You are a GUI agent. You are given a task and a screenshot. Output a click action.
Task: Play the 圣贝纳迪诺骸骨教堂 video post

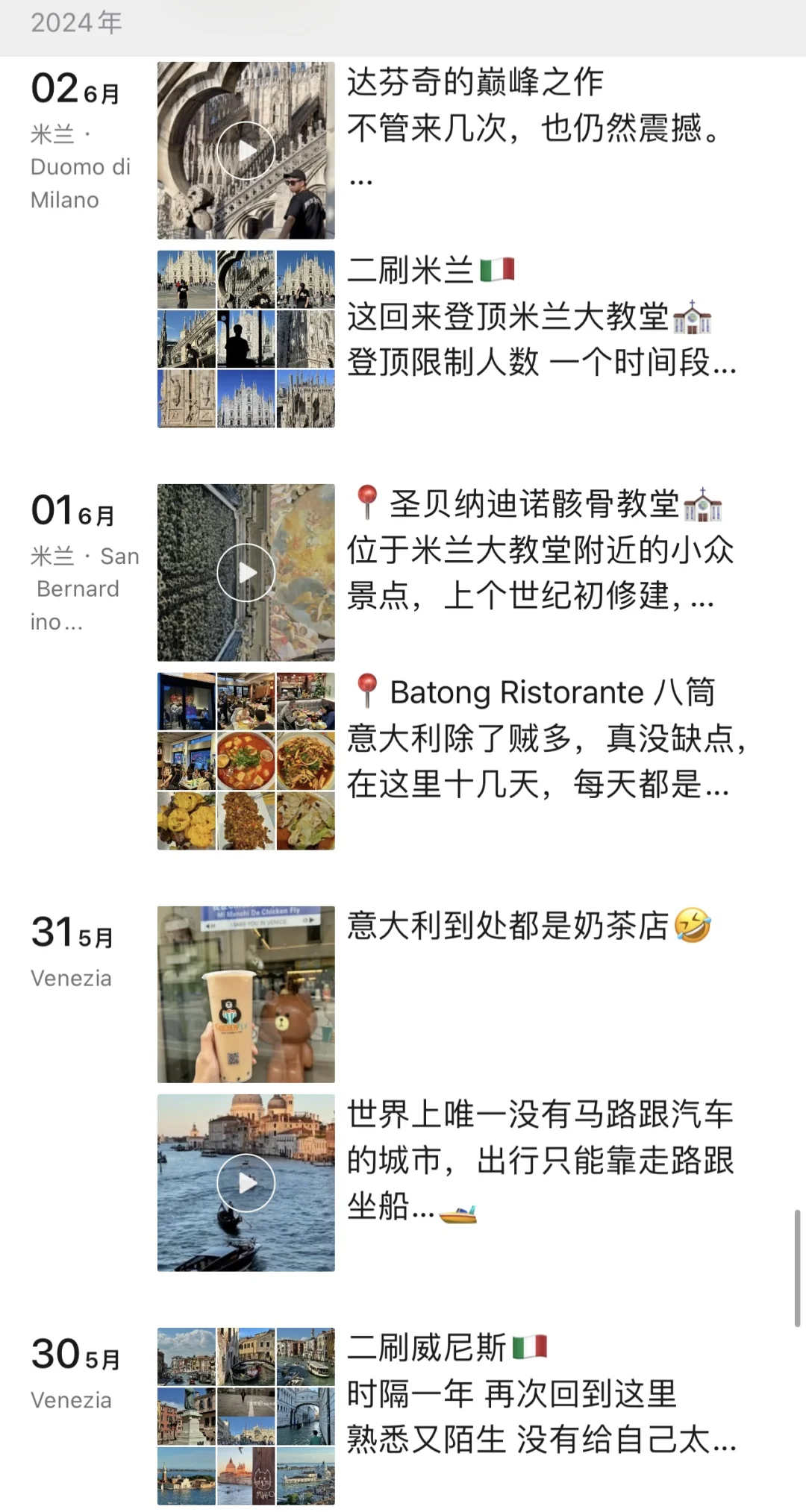246,572
